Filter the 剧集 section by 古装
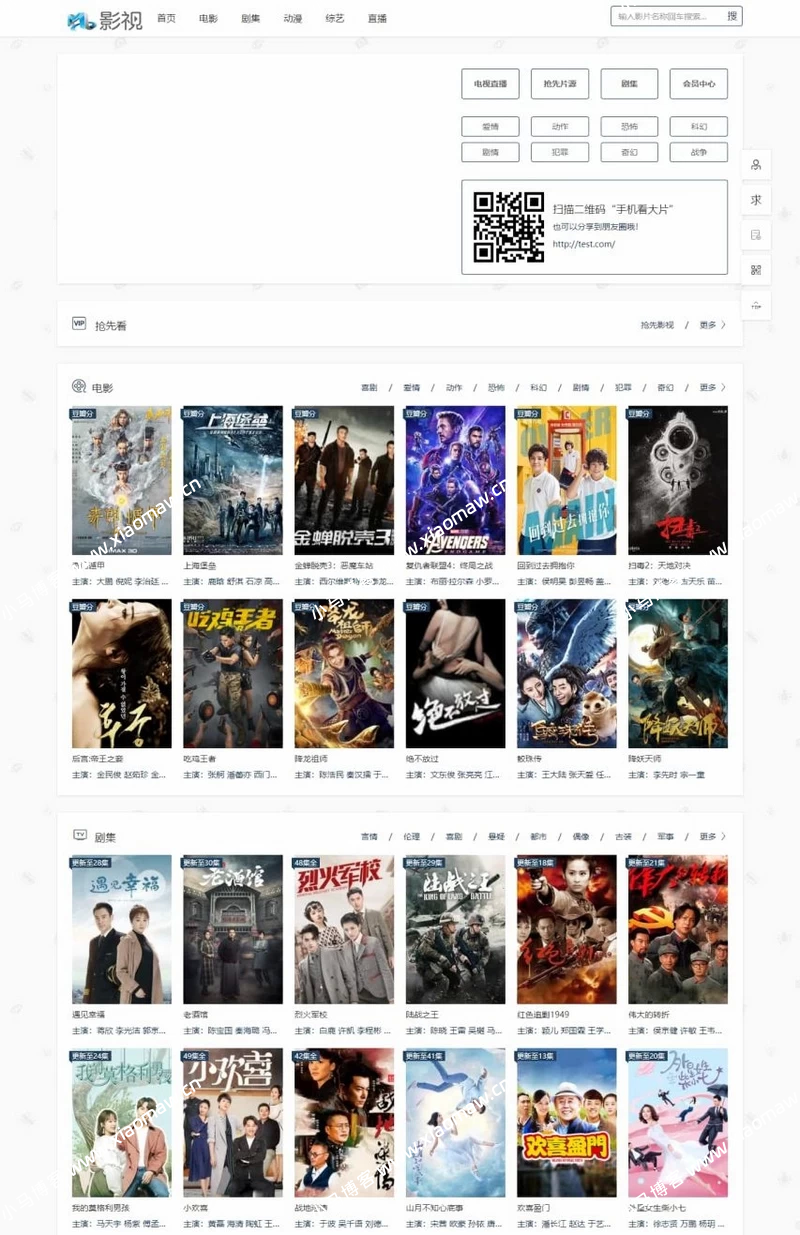 click(623, 836)
